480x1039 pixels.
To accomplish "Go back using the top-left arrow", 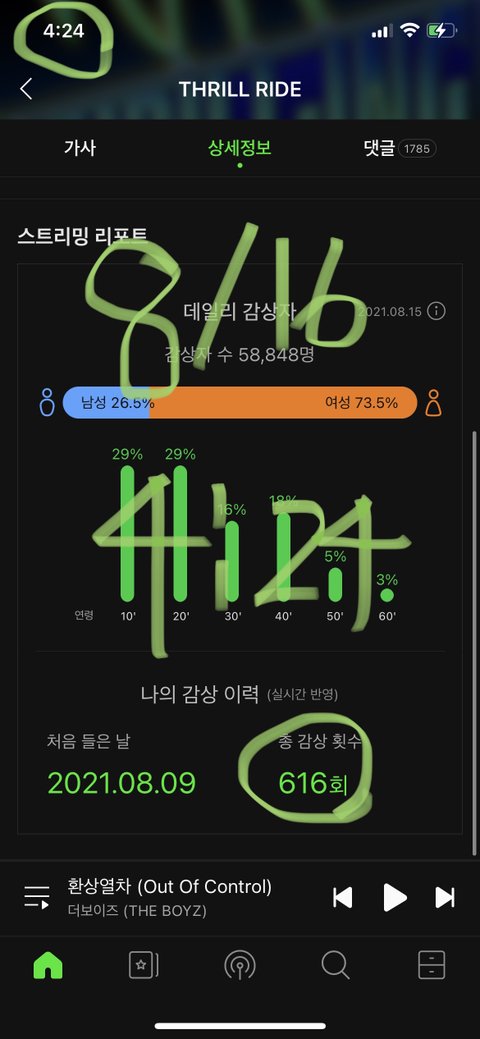I will (26, 89).
